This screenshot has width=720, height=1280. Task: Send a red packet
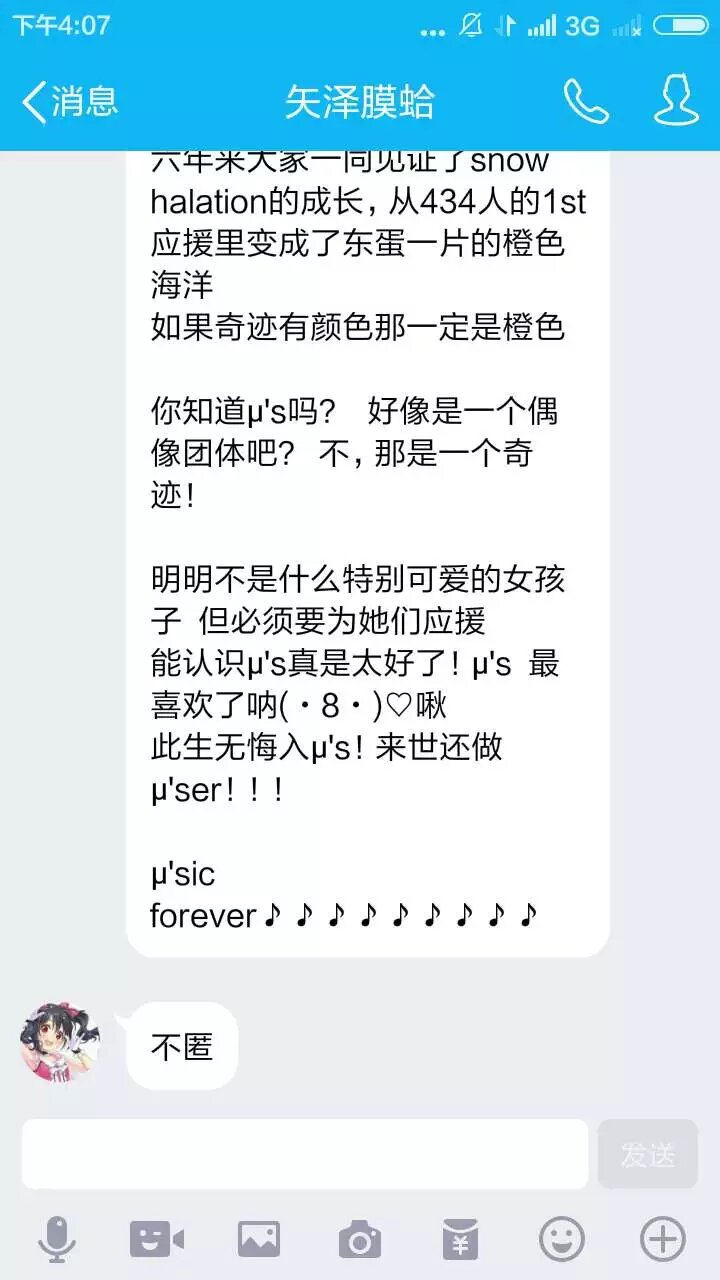pyautogui.click(x=460, y=1240)
